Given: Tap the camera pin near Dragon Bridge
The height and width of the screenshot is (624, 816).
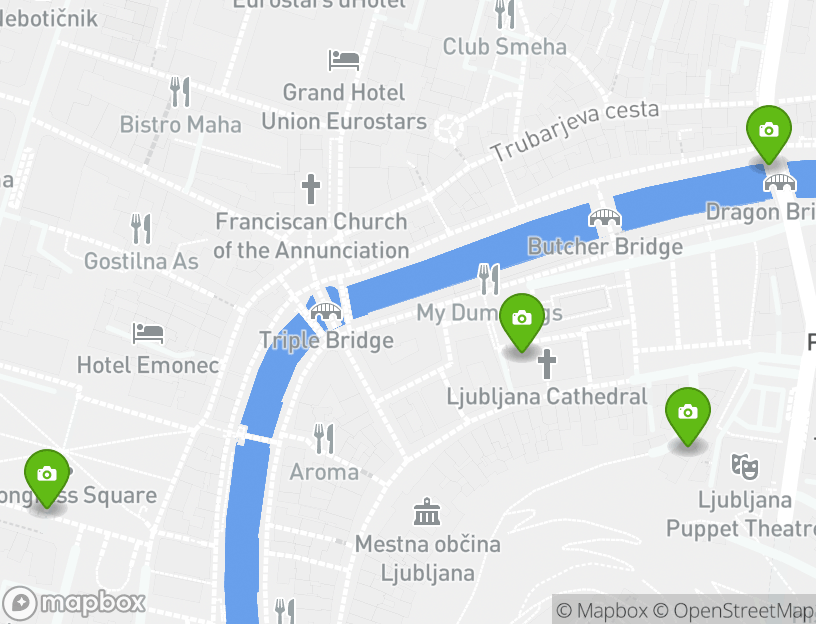Looking at the screenshot, I should [x=768, y=132].
